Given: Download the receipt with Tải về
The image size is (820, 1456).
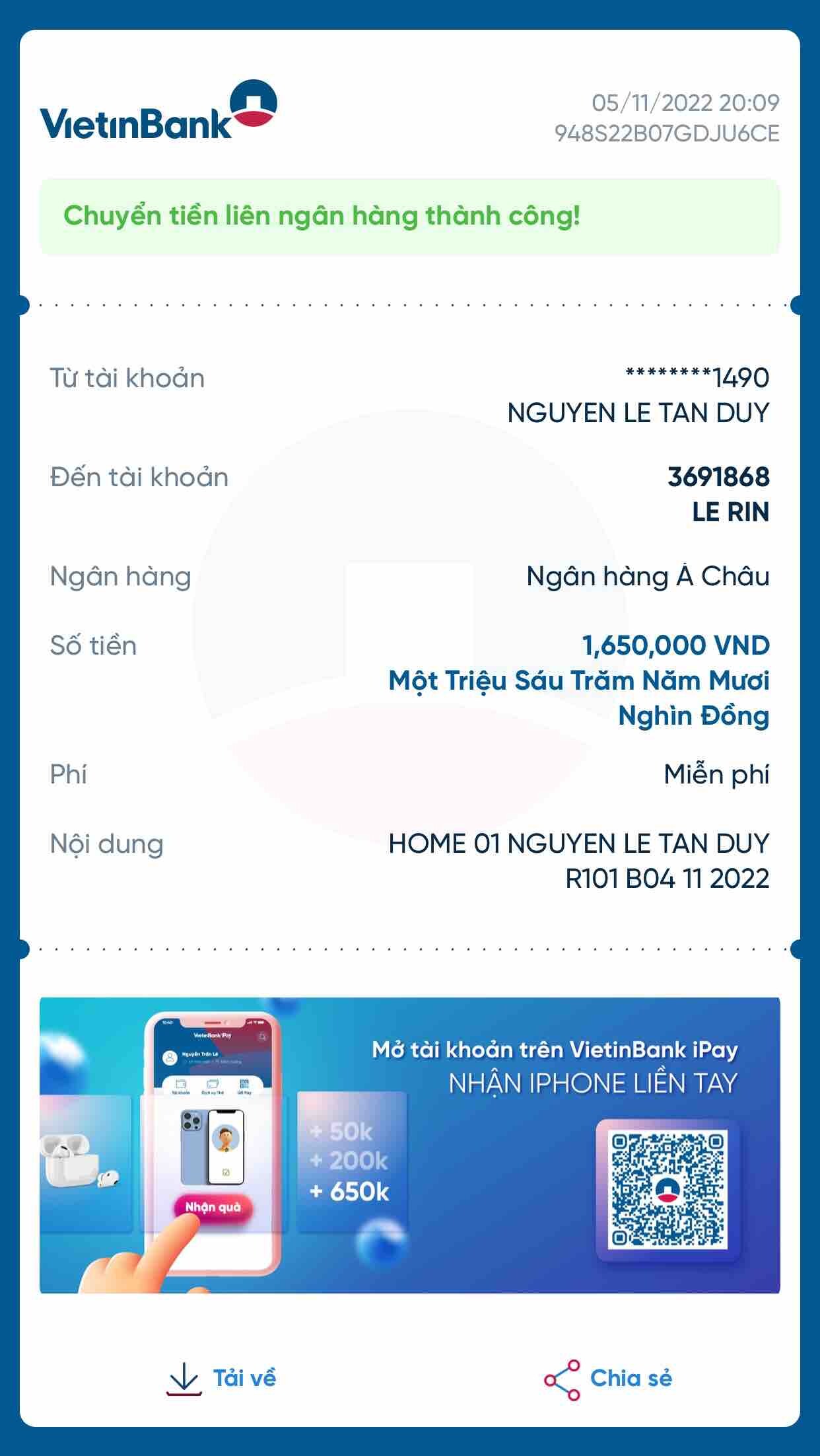Looking at the screenshot, I should click(221, 1379).
